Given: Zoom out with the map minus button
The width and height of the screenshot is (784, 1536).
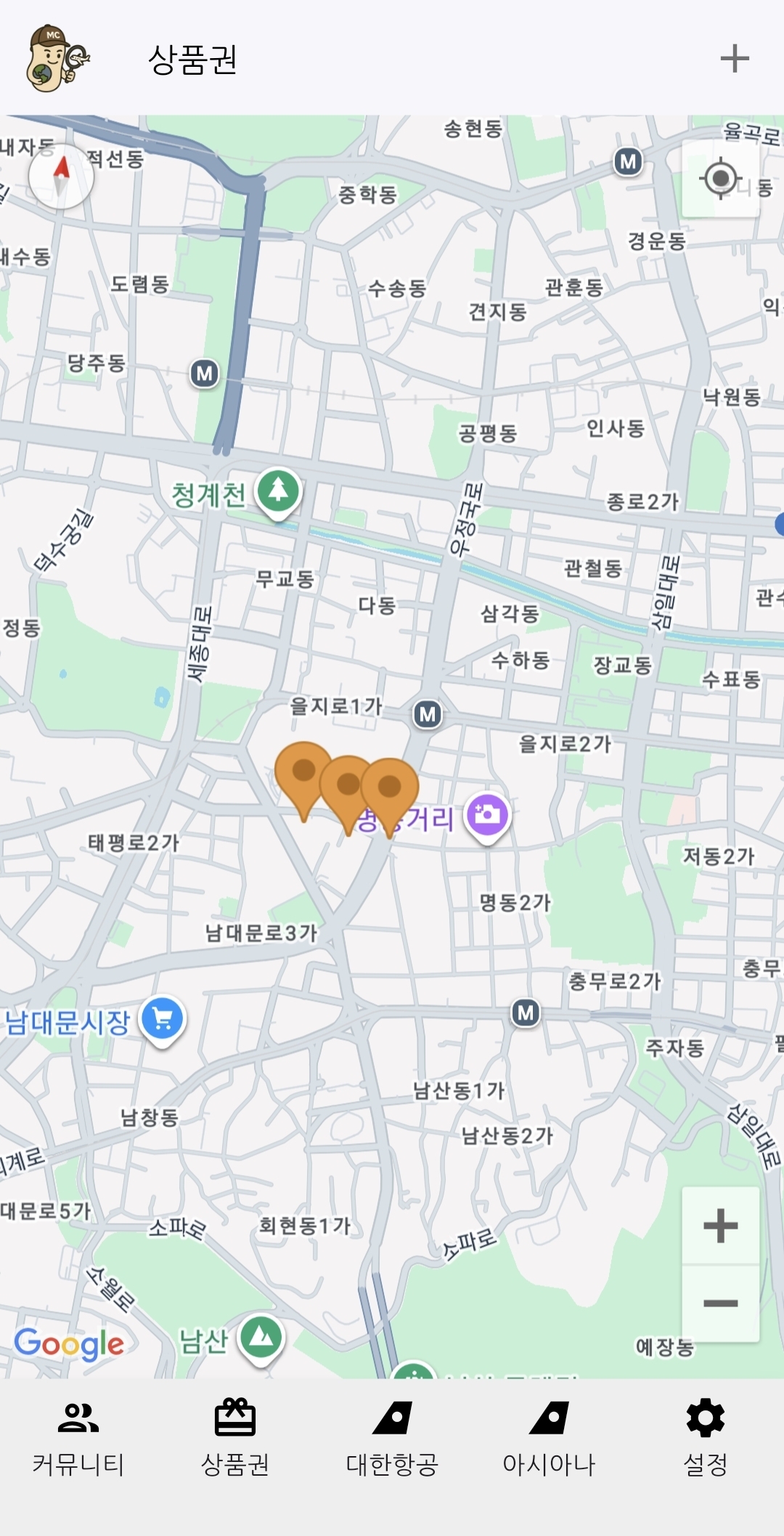Looking at the screenshot, I should [720, 1303].
